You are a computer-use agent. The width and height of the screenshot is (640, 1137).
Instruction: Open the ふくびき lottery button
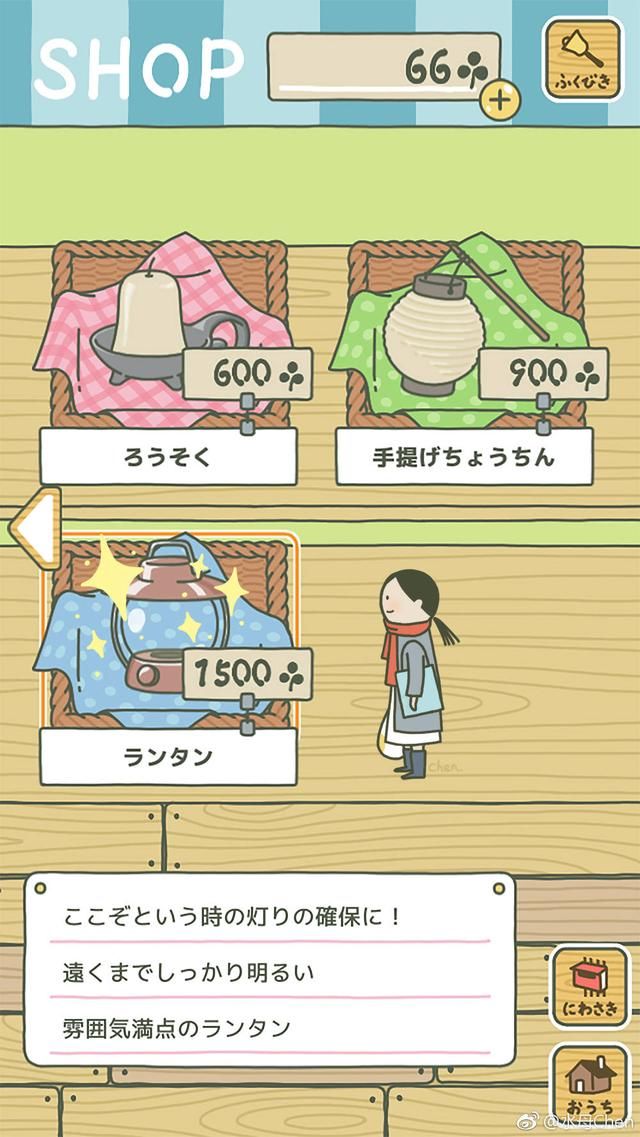tap(581, 60)
